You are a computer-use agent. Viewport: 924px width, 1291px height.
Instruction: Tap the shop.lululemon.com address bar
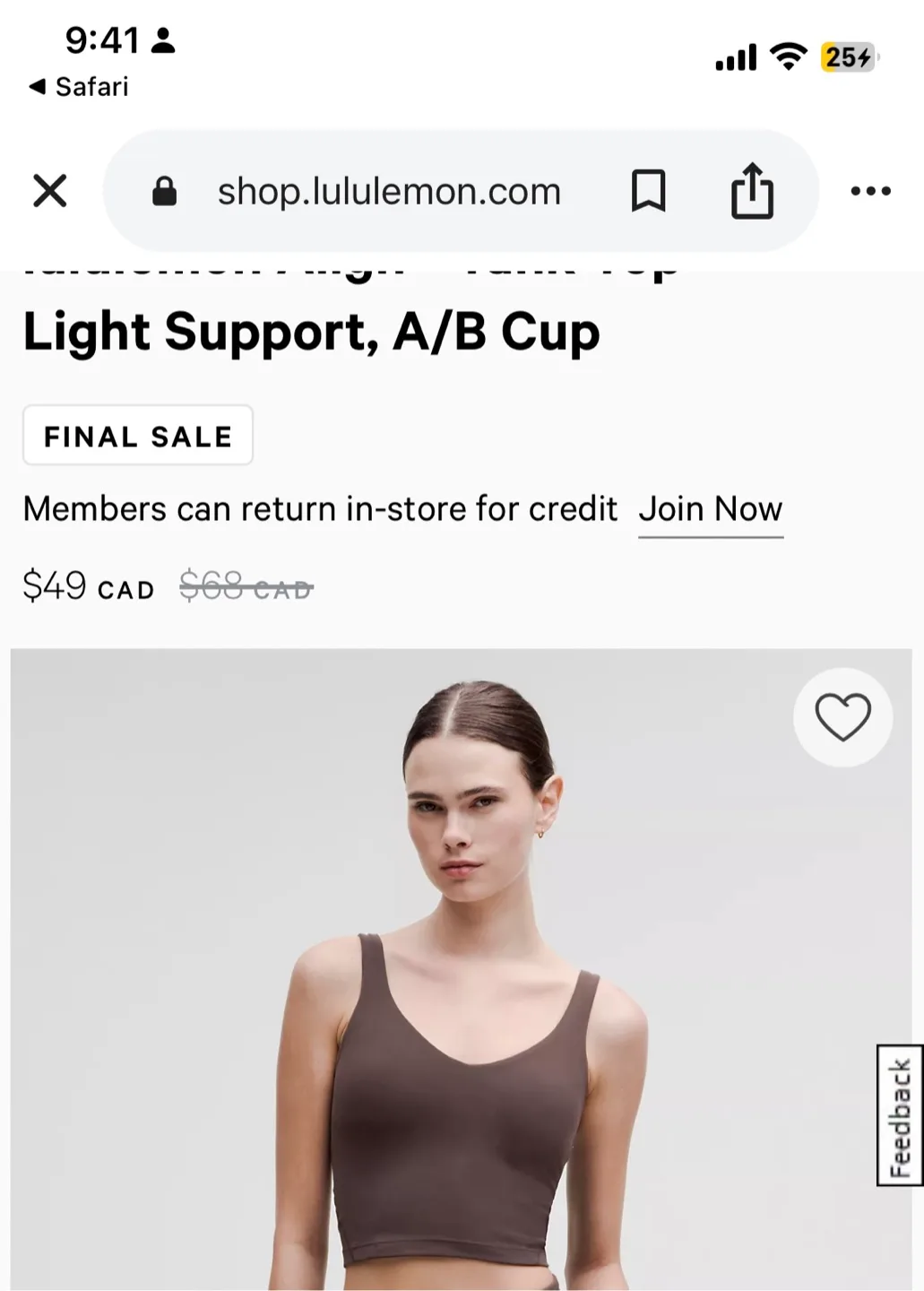pyautogui.click(x=388, y=192)
